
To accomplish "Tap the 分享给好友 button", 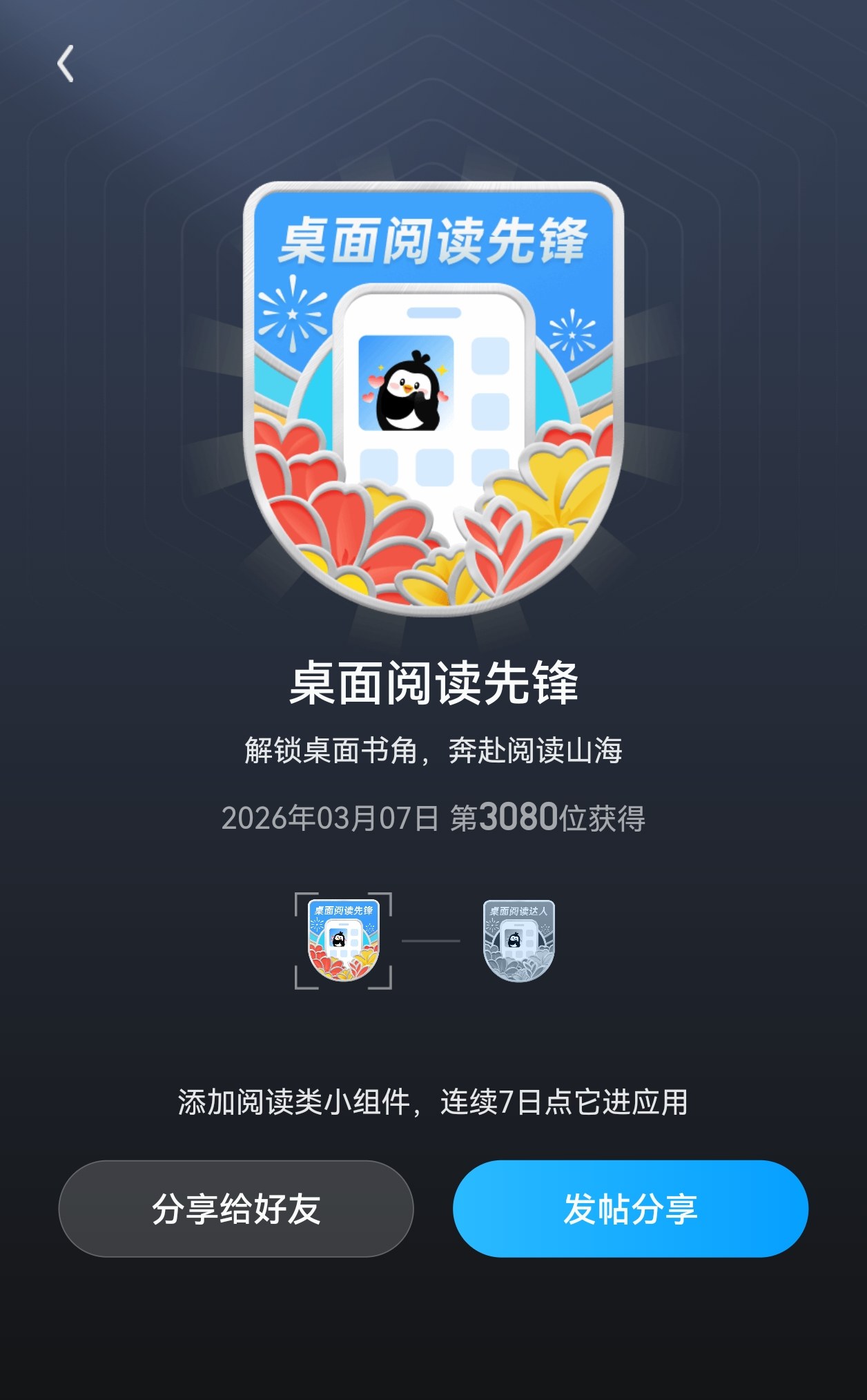I will click(x=236, y=1209).
